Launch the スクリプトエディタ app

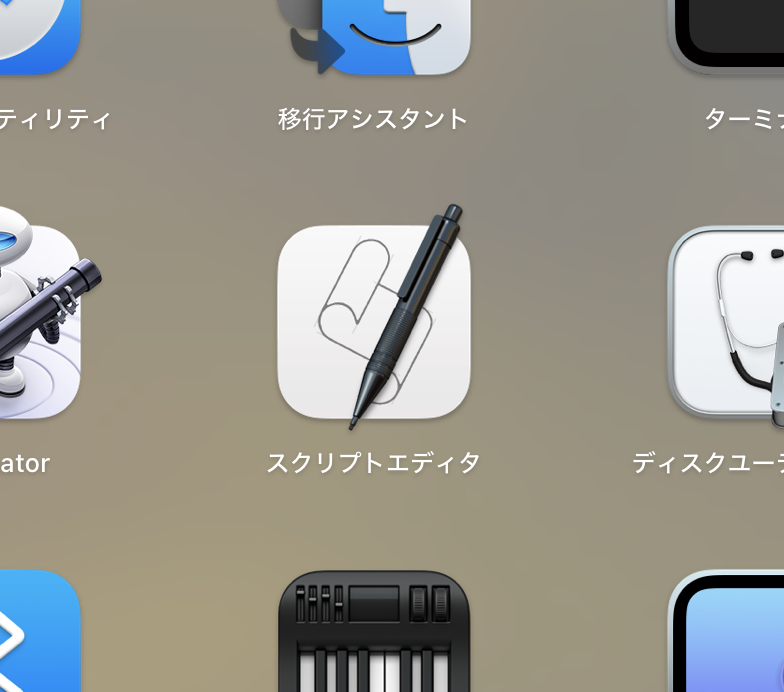tap(373, 322)
